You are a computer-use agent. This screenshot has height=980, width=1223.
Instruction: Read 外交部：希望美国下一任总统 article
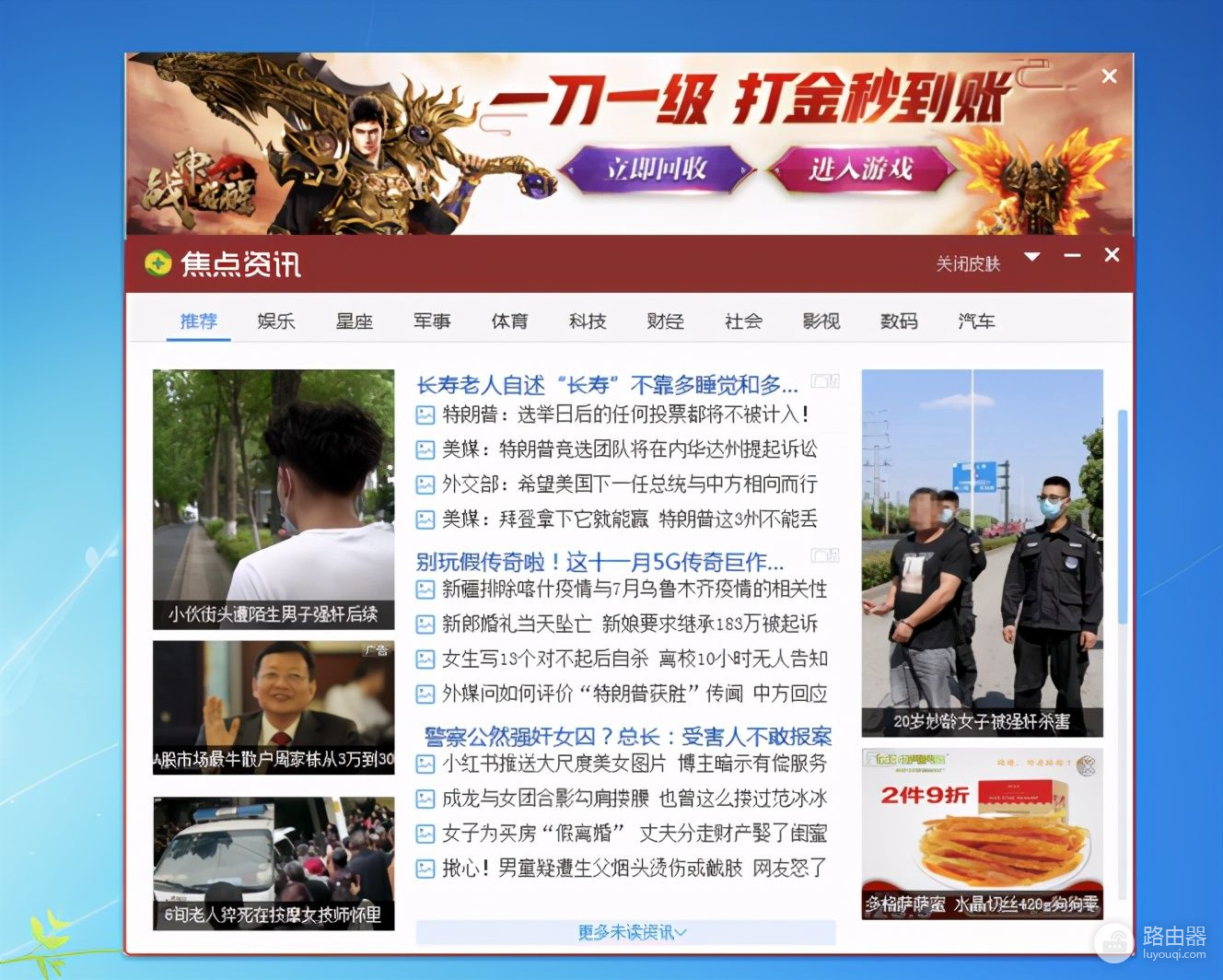[629, 484]
